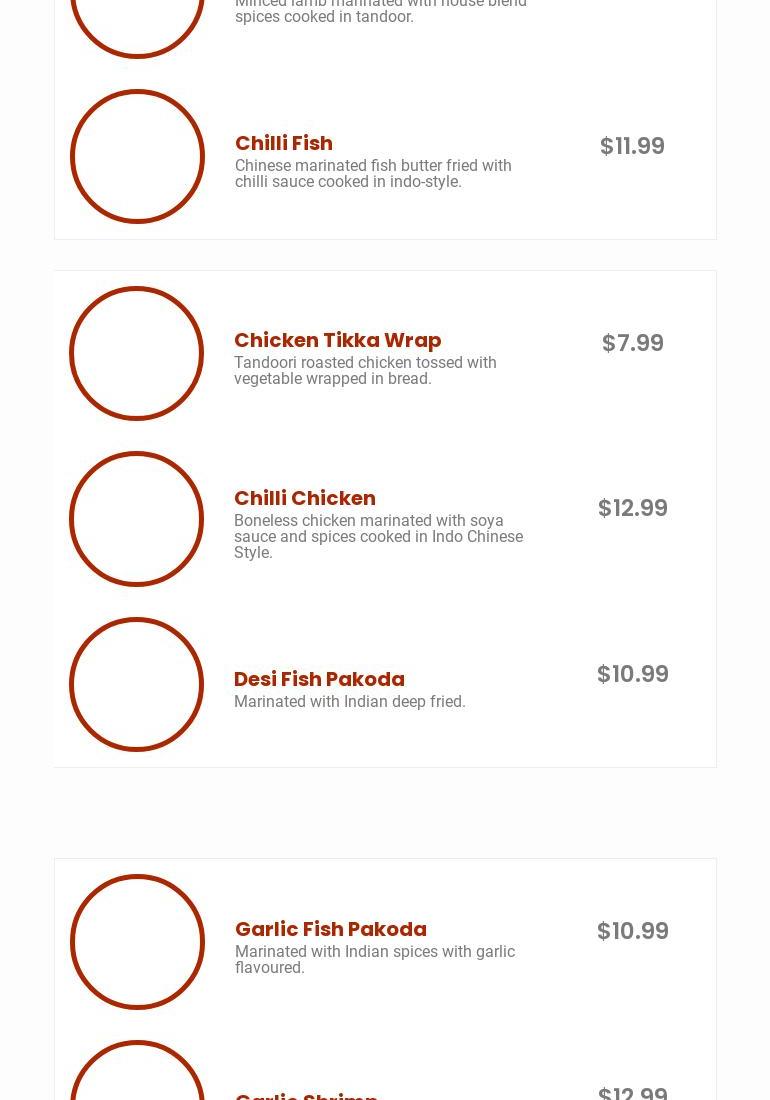
Task: Open the Chilli Fish menu item
Action: click(x=284, y=143)
